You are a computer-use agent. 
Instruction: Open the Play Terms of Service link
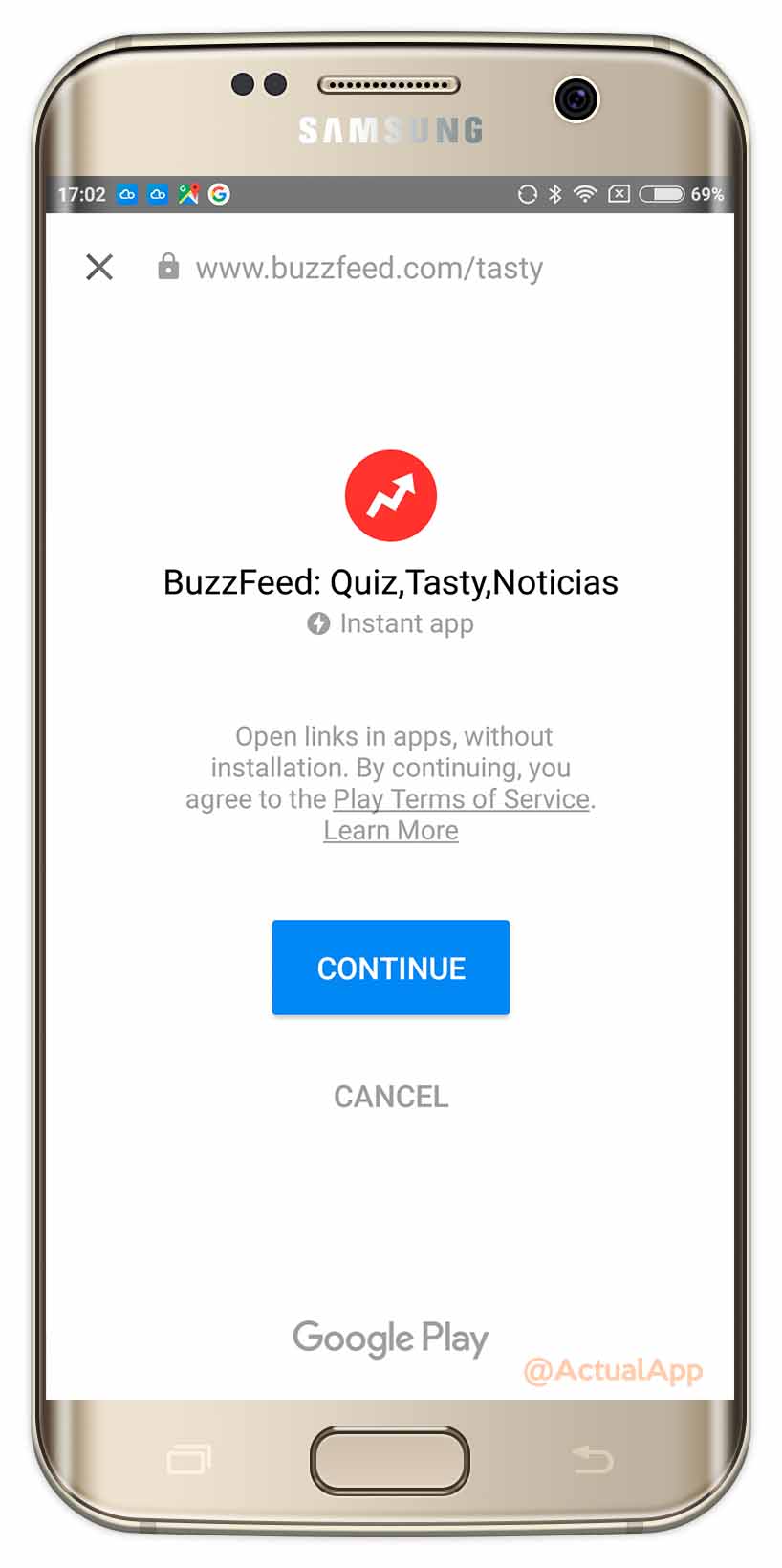pos(461,799)
